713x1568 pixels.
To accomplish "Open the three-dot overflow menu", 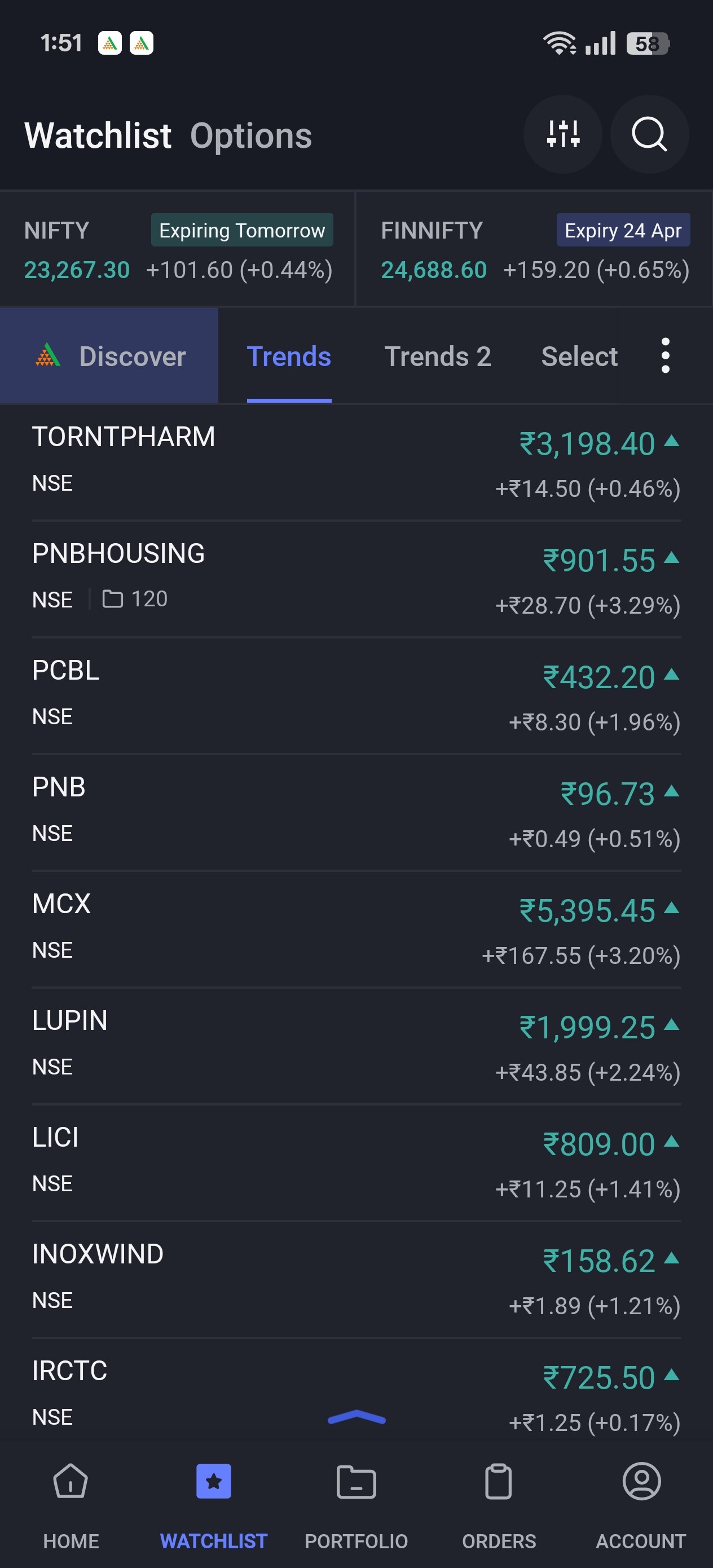I will [x=666, y=355].
